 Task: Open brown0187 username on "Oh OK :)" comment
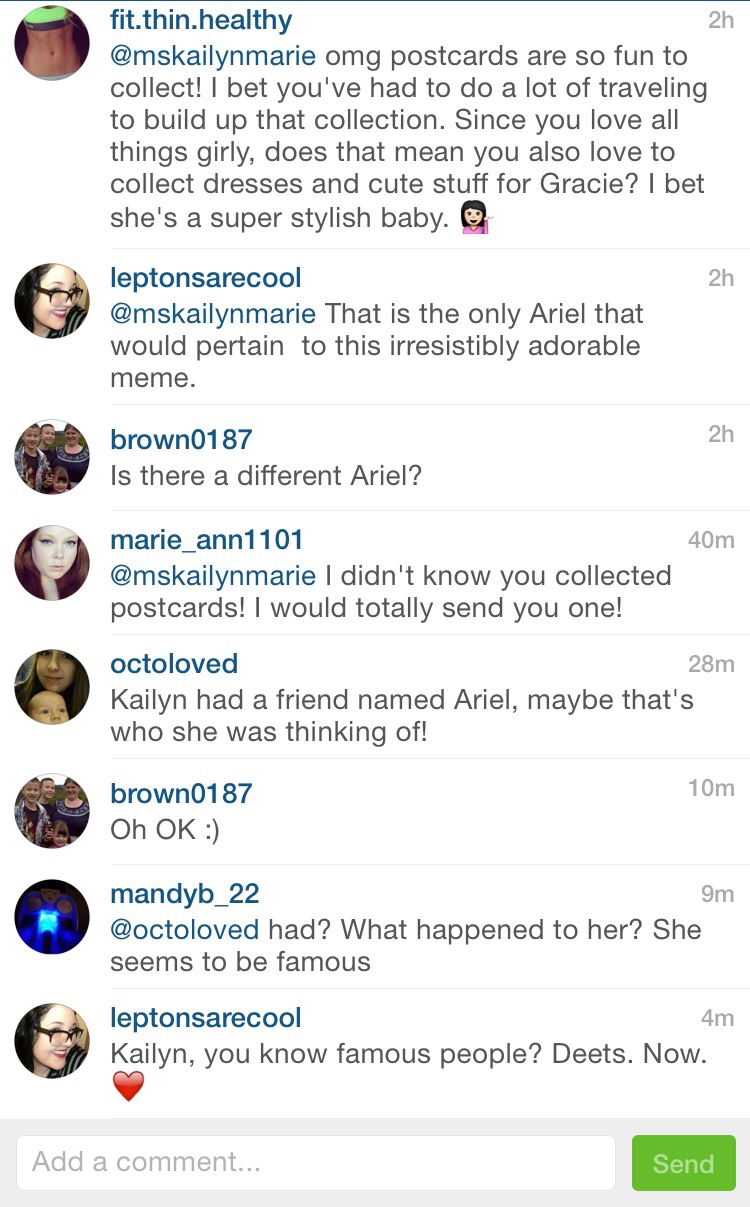(181, 794)
